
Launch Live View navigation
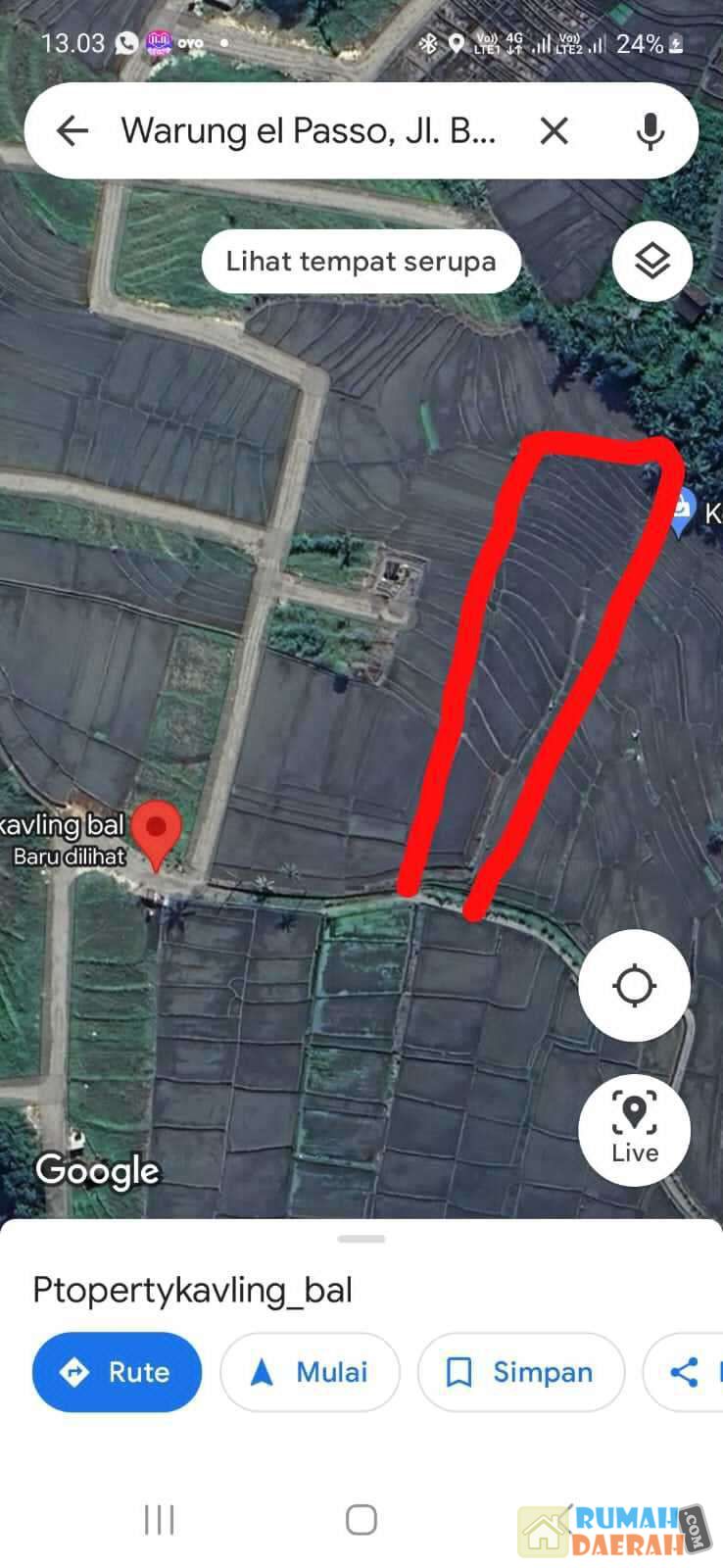point(633,1130)
